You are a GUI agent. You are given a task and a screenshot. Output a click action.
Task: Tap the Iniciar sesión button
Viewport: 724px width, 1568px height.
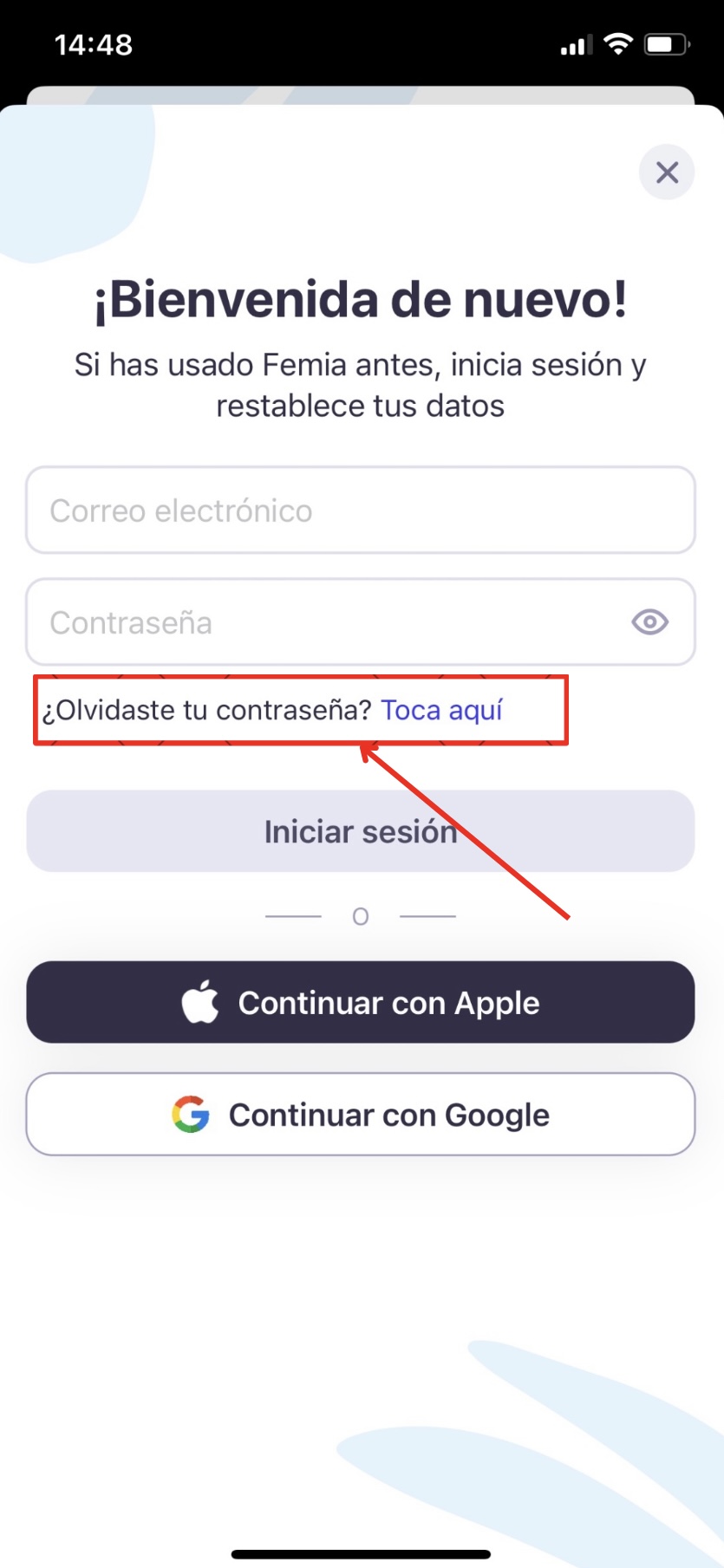pyautogui.click(x=360, y=831)
